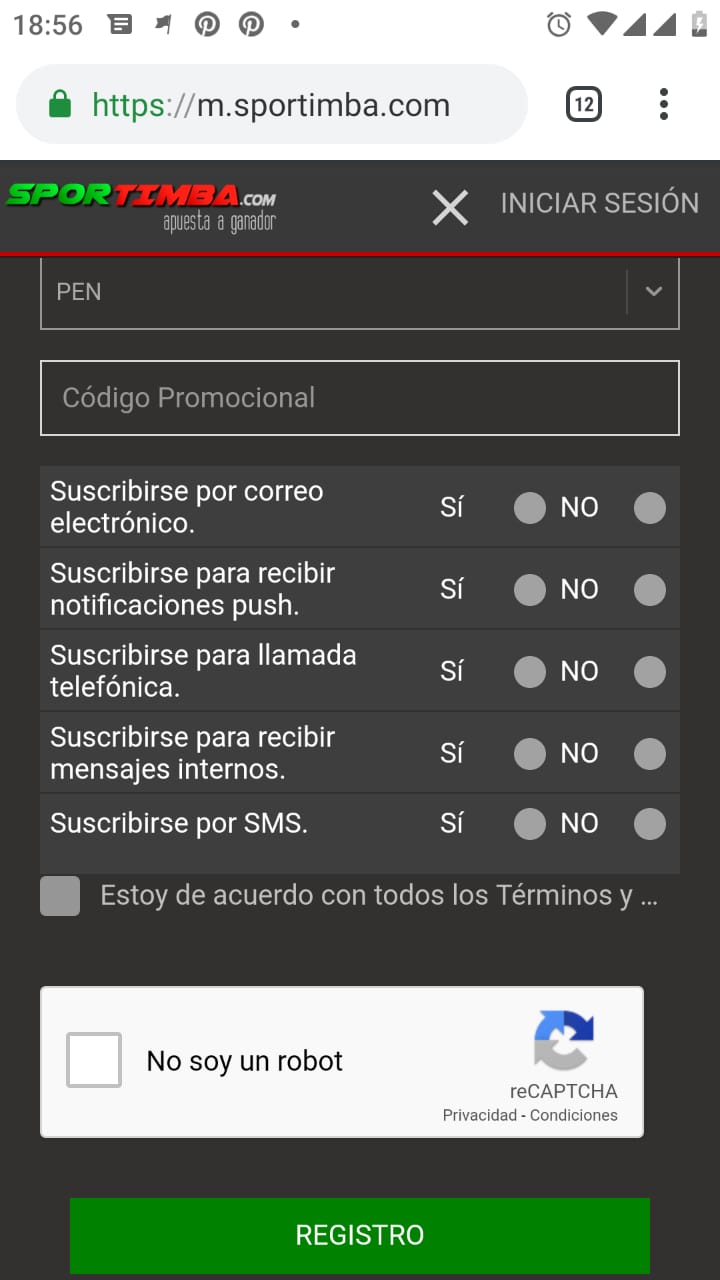This screenshot has width=720, height=1280.
Task: Check the agree to Términos checkbox
Action: 60,896
